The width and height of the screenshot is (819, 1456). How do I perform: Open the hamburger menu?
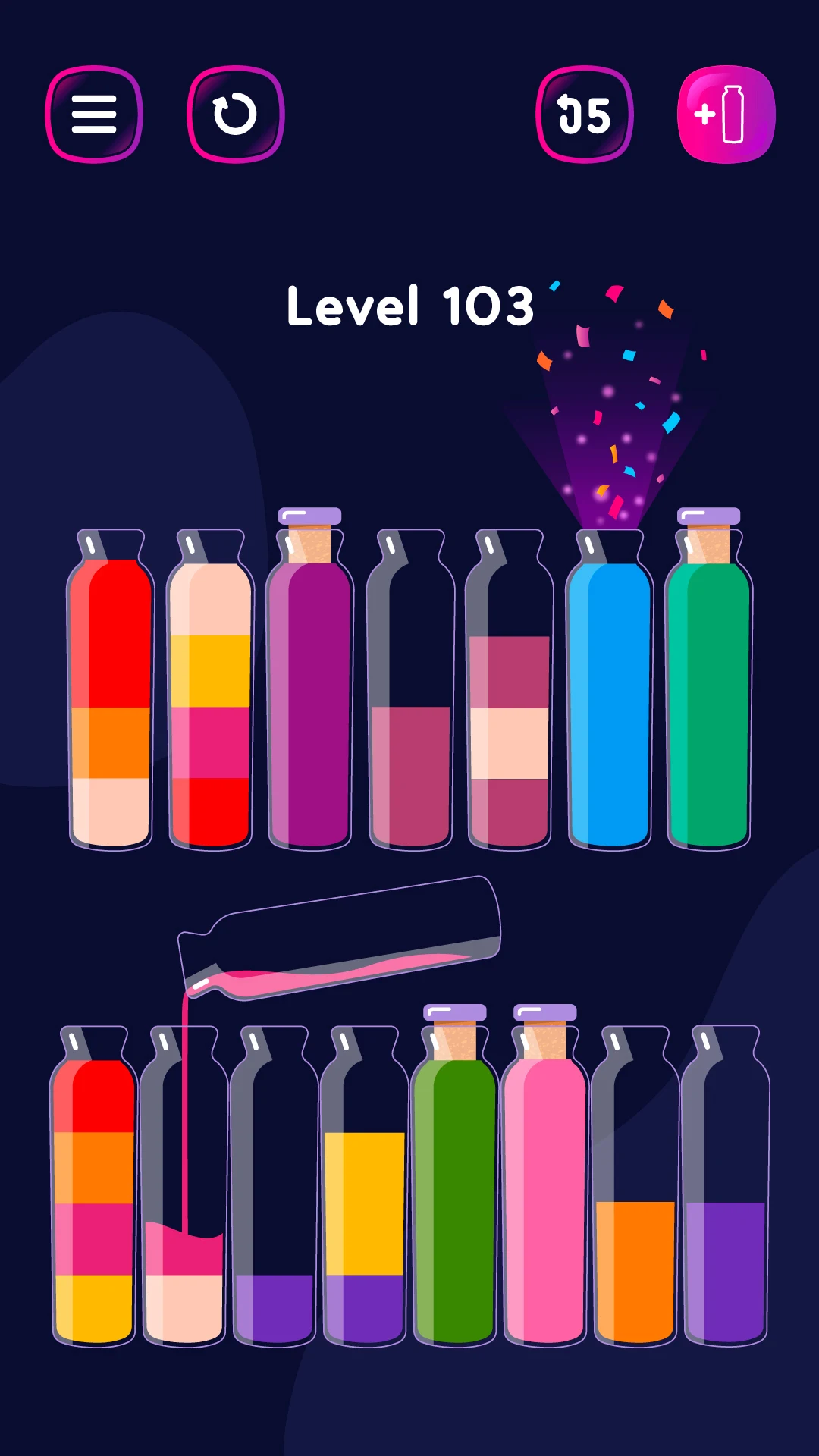point(94,115)
